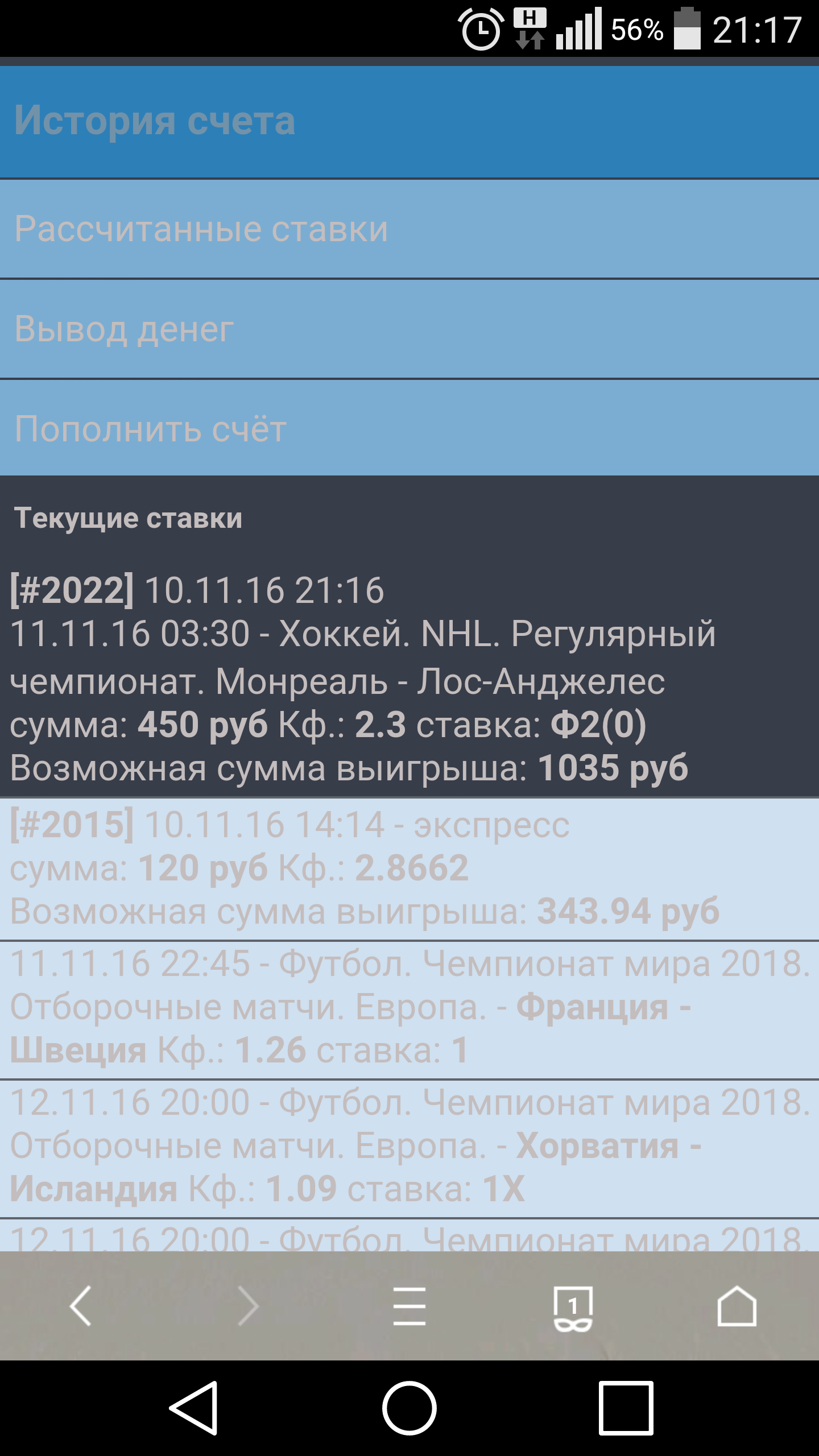Open Вывод денег page
Viewport: 819px width, 1456px height.
pyautogui.click(x=409, y=329)
